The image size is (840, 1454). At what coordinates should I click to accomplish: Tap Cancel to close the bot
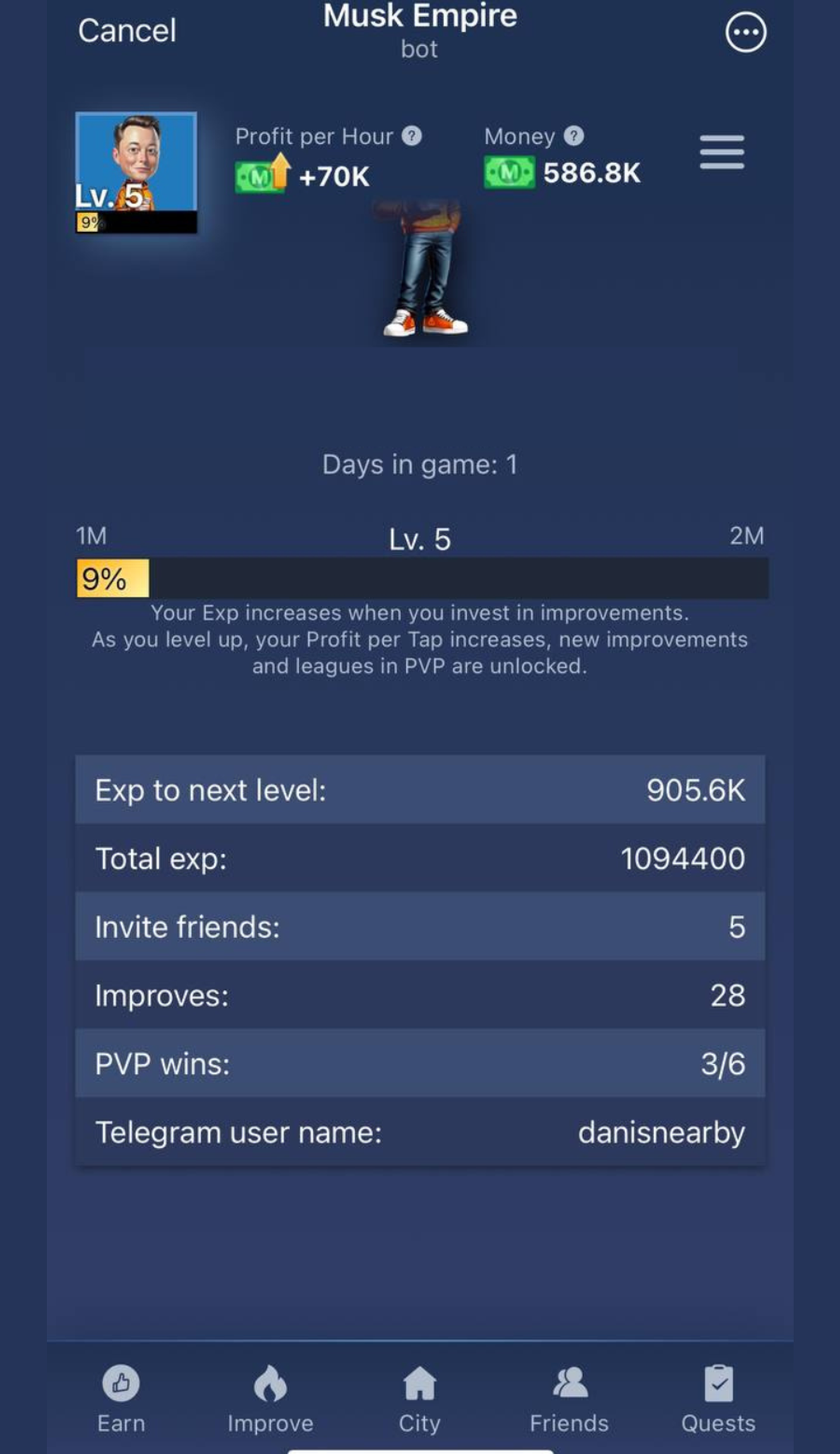click(x=127, y=30)
